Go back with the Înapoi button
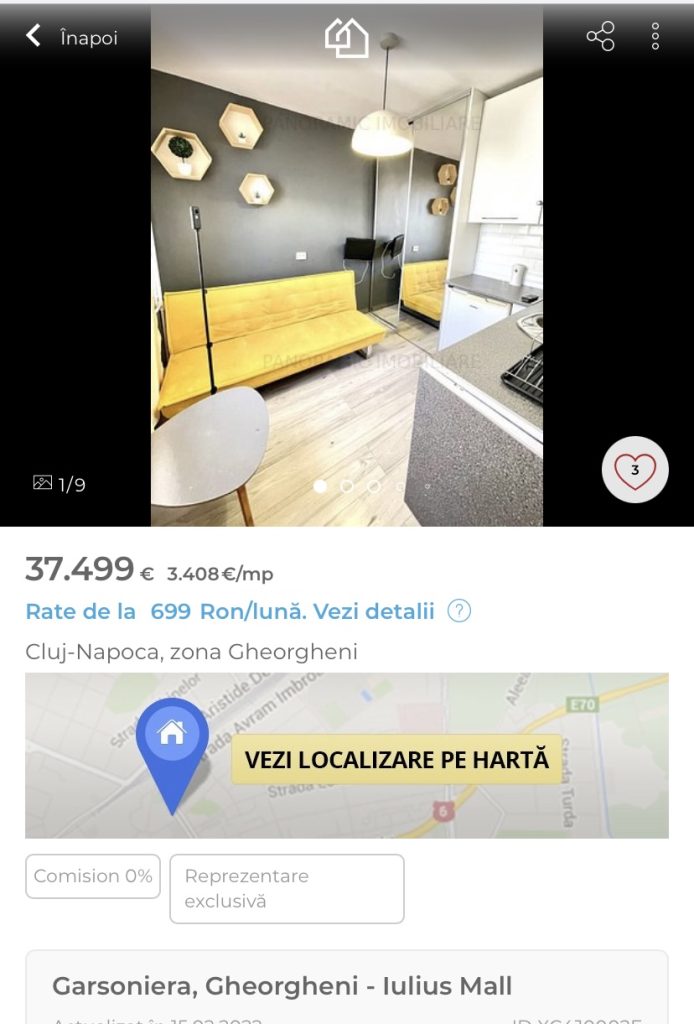Image resolution: width=694 pixels, height=1024 pixels. [x=70, y=38]
